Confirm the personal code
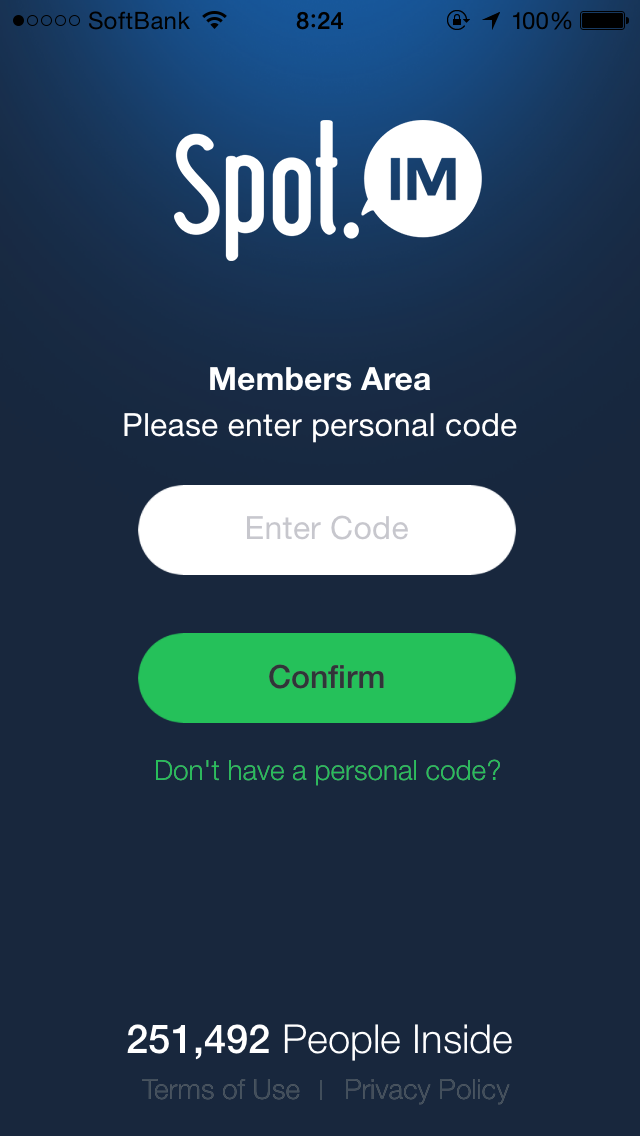Screen dimensions: 640x1136 click(x=326, y=677)
